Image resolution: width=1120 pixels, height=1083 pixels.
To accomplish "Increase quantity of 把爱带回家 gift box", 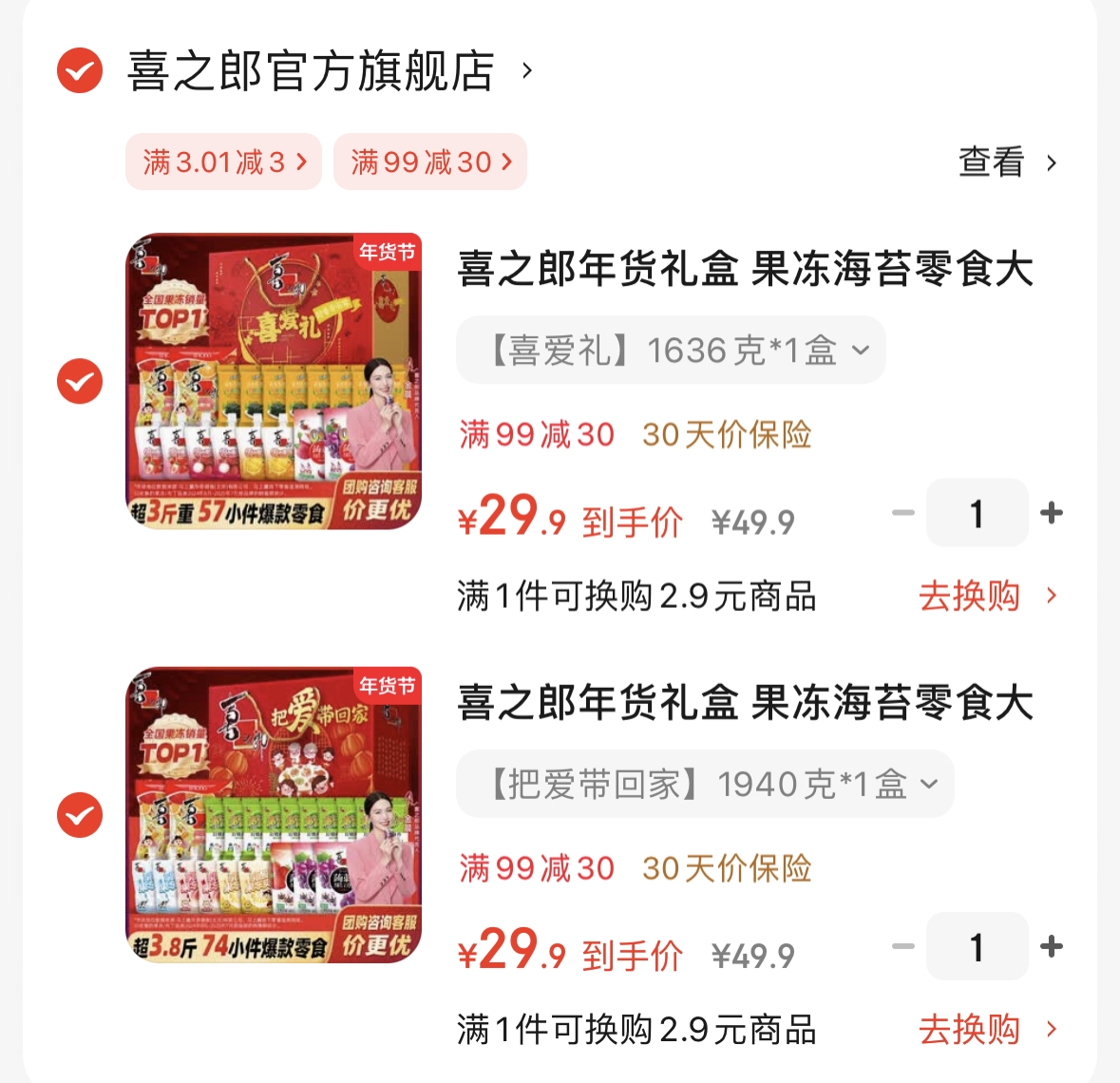I will click(x=1051, y=946).
